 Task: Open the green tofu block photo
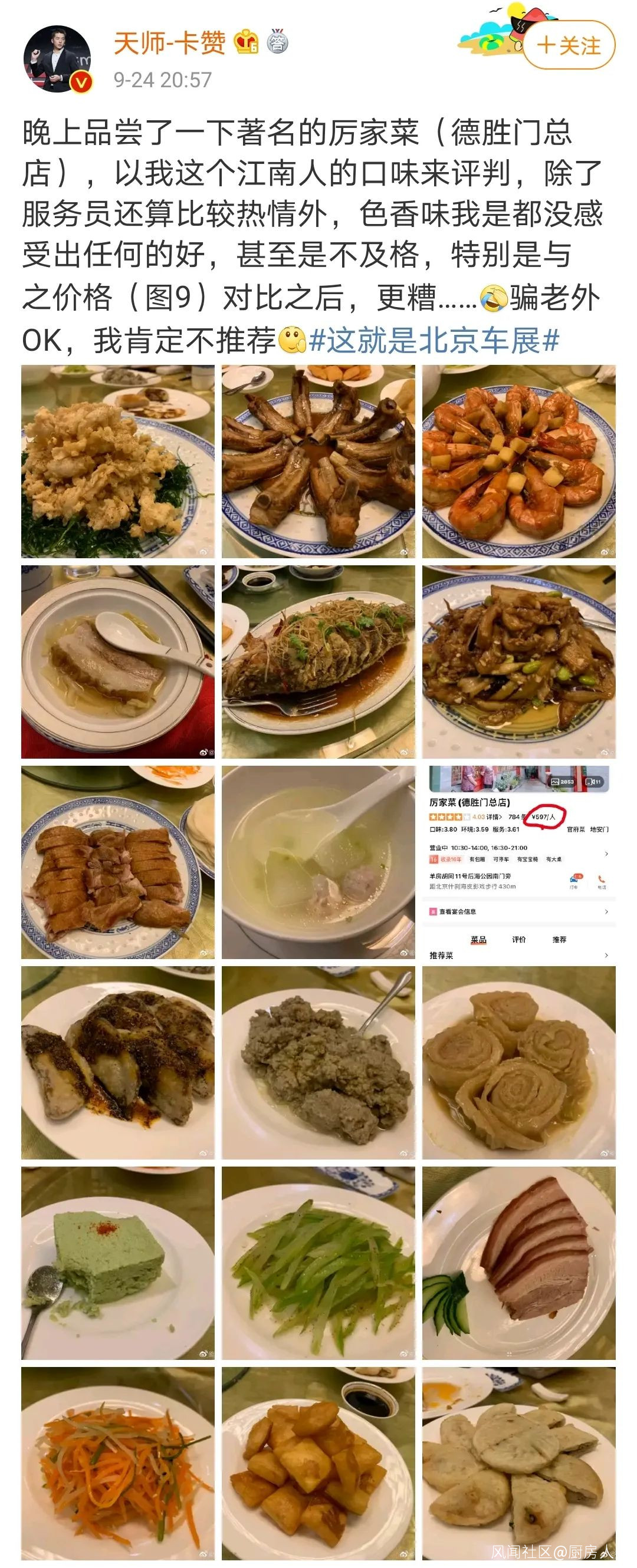pyautogui.click(x=117, y=1263)
